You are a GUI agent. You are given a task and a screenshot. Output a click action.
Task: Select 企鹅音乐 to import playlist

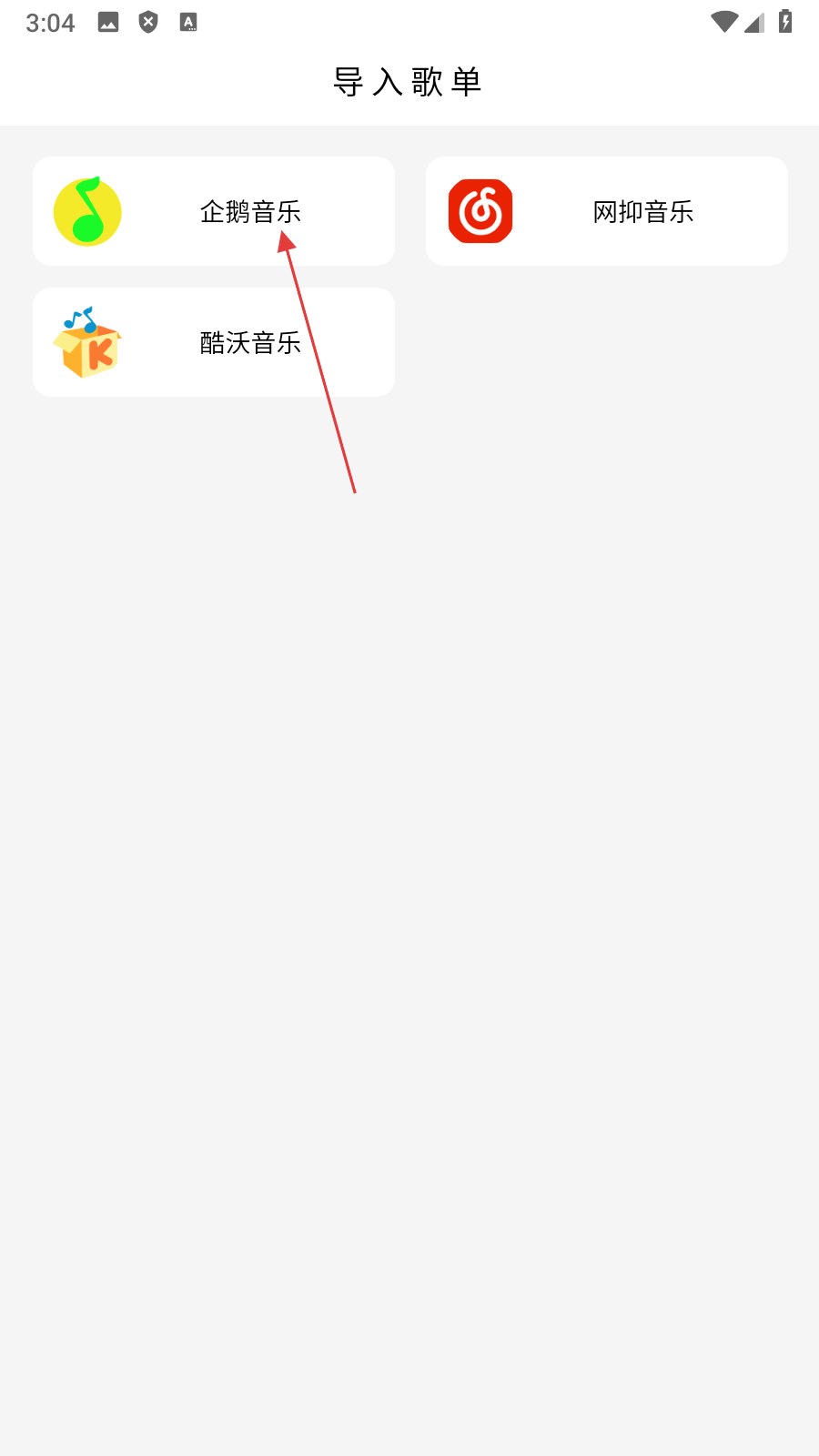(214, 211)
